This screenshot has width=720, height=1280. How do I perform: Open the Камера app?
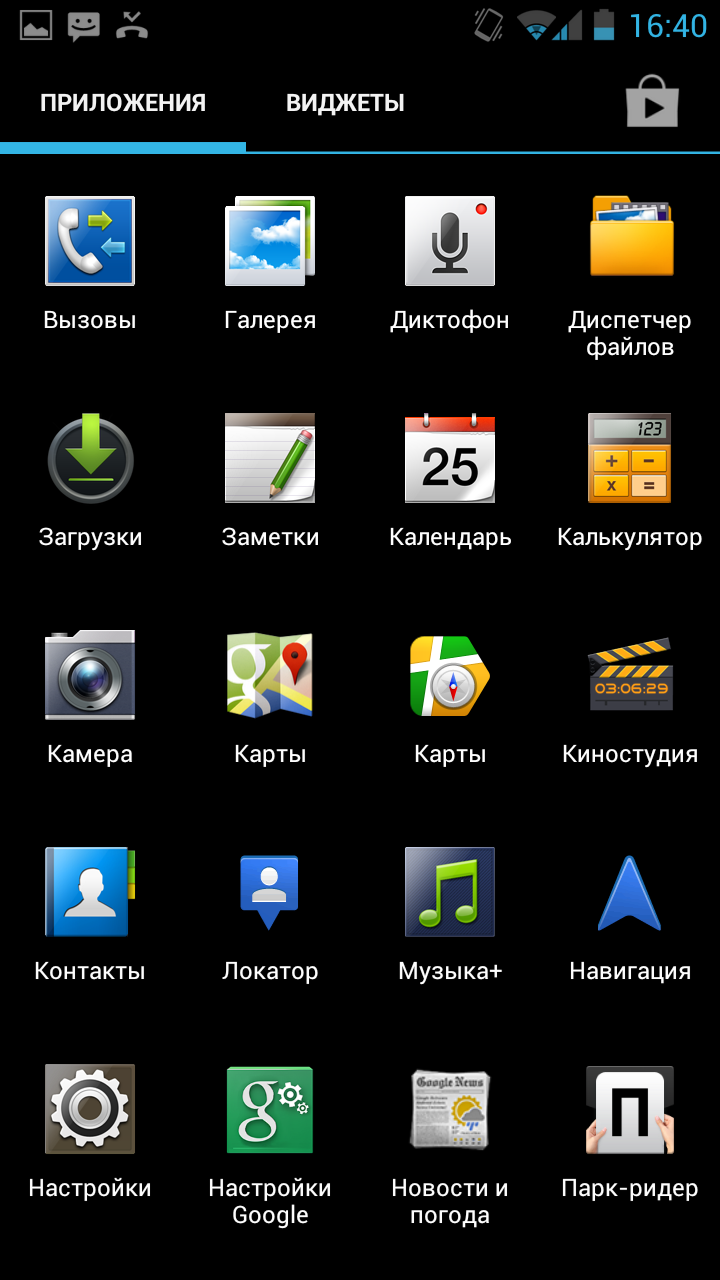(x=90, y=676)
